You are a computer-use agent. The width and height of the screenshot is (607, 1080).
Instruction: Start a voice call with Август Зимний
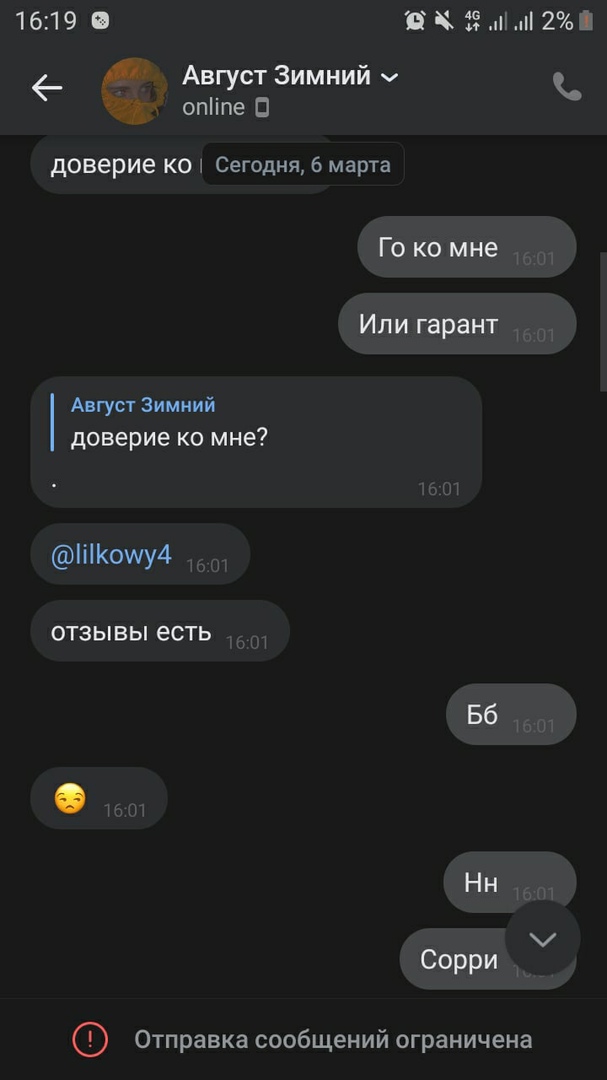coord(567,88)
